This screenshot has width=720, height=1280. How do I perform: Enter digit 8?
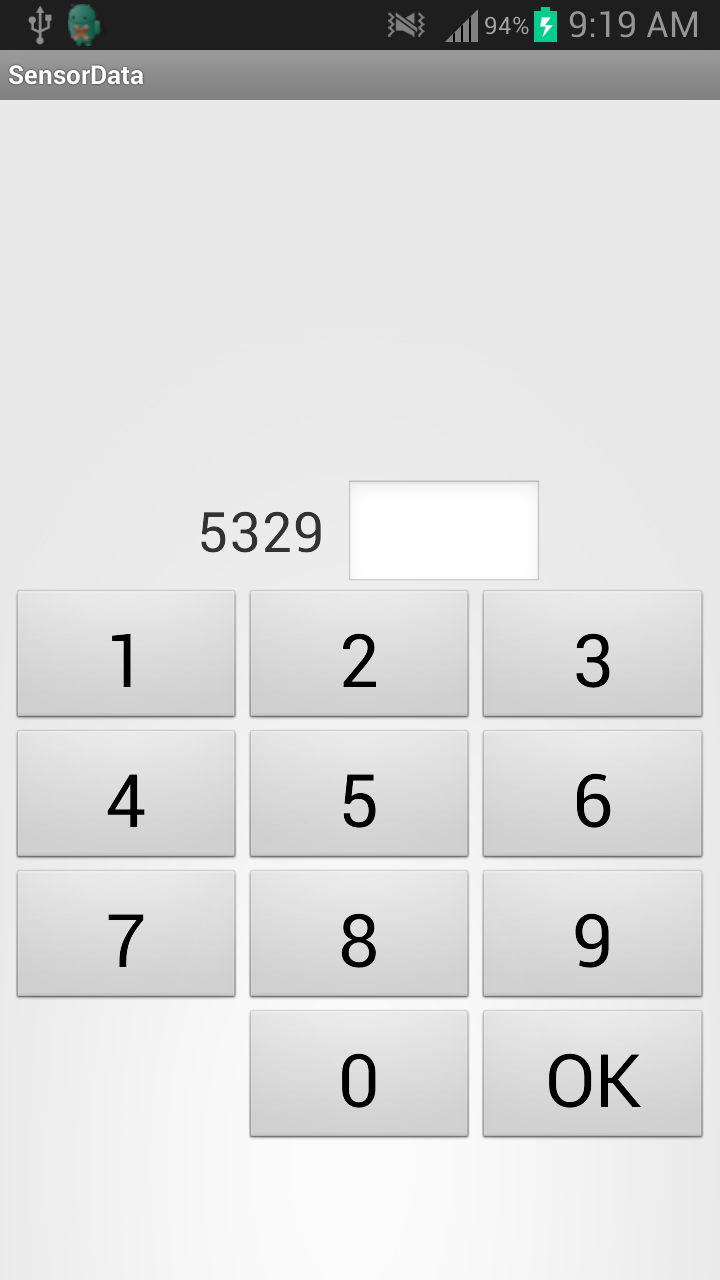[359, 933]
